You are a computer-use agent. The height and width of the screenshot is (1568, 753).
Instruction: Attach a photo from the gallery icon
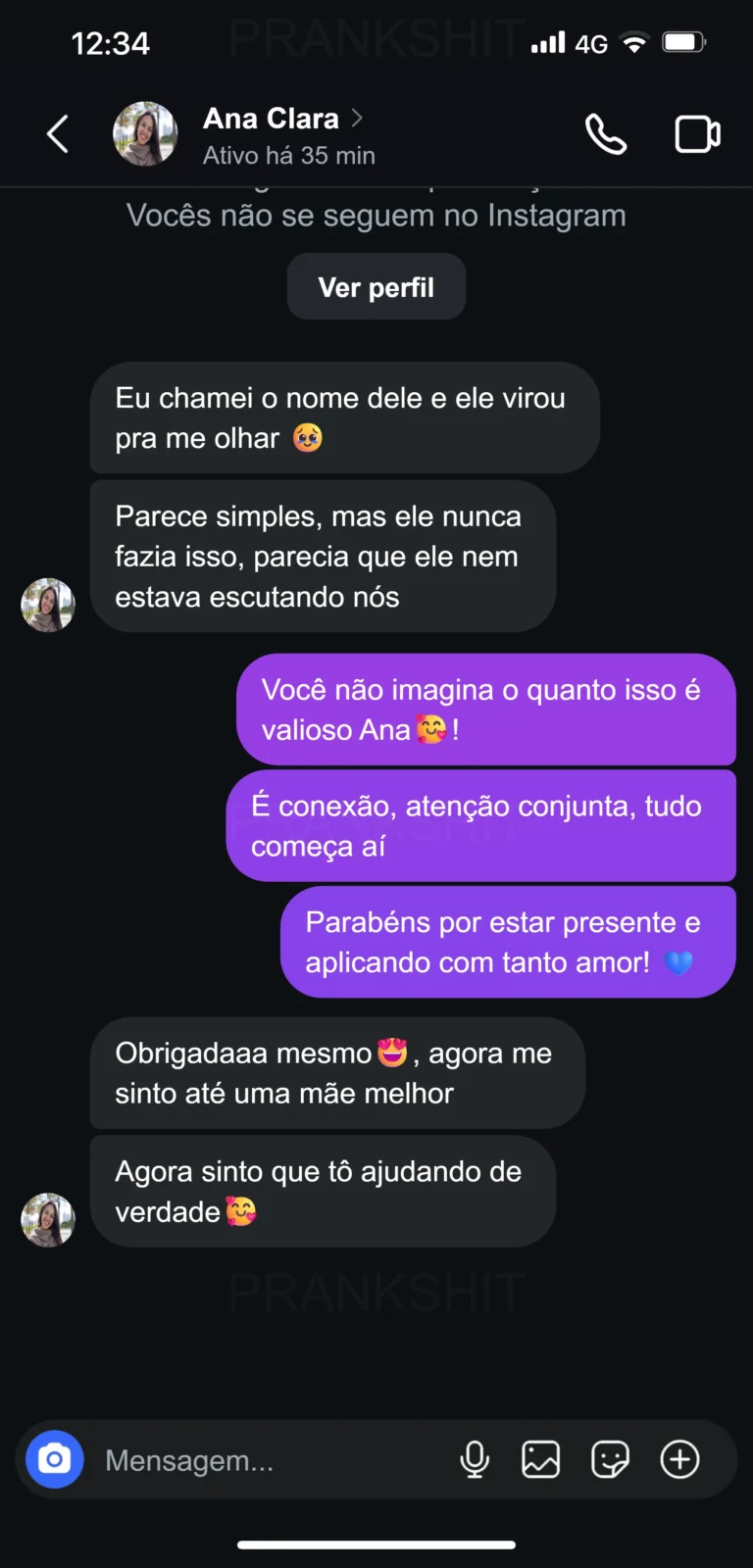[540, 1459]
